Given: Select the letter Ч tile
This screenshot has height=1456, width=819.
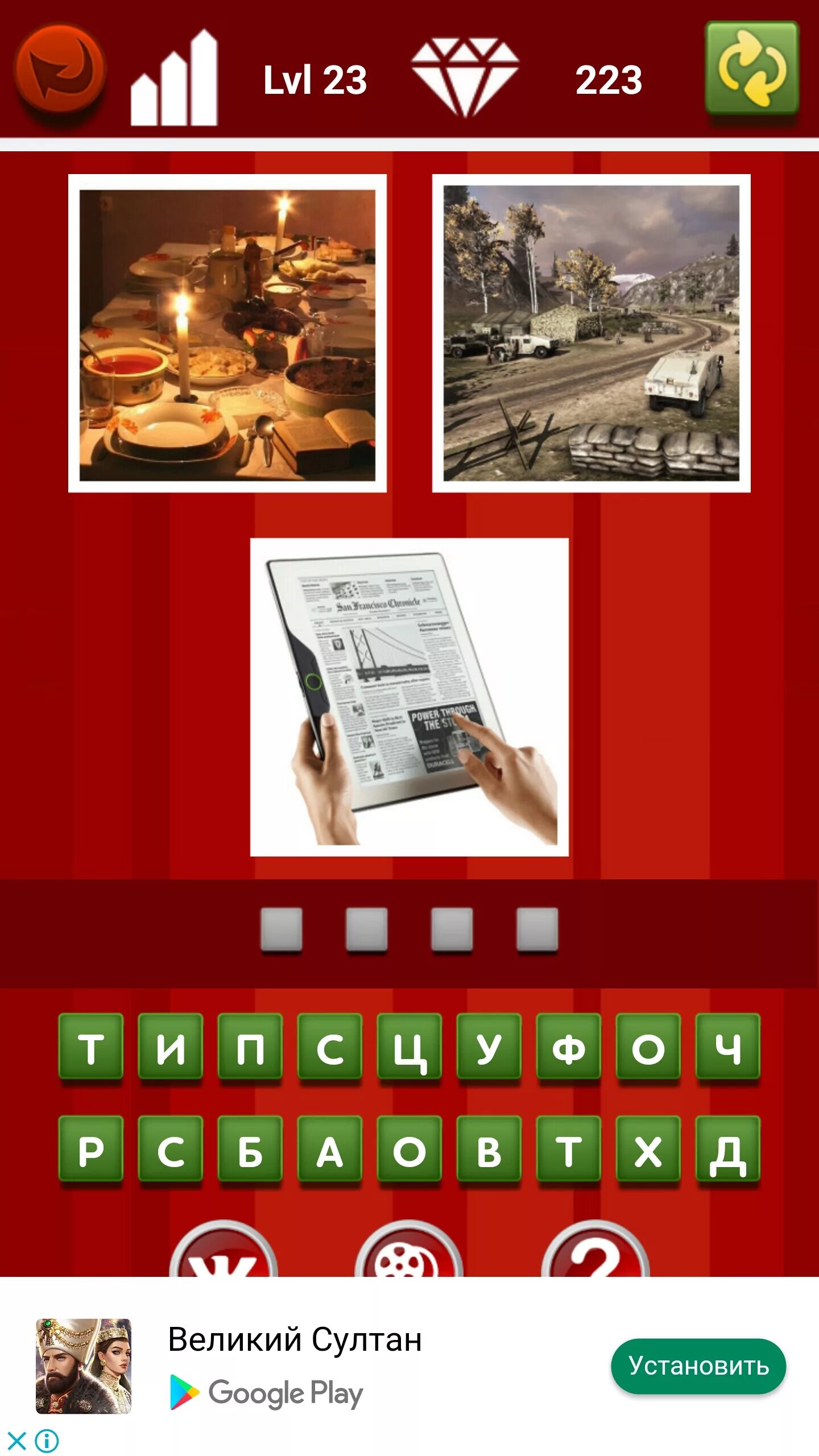Looking at the screenshot, I should pos(728,1046).
